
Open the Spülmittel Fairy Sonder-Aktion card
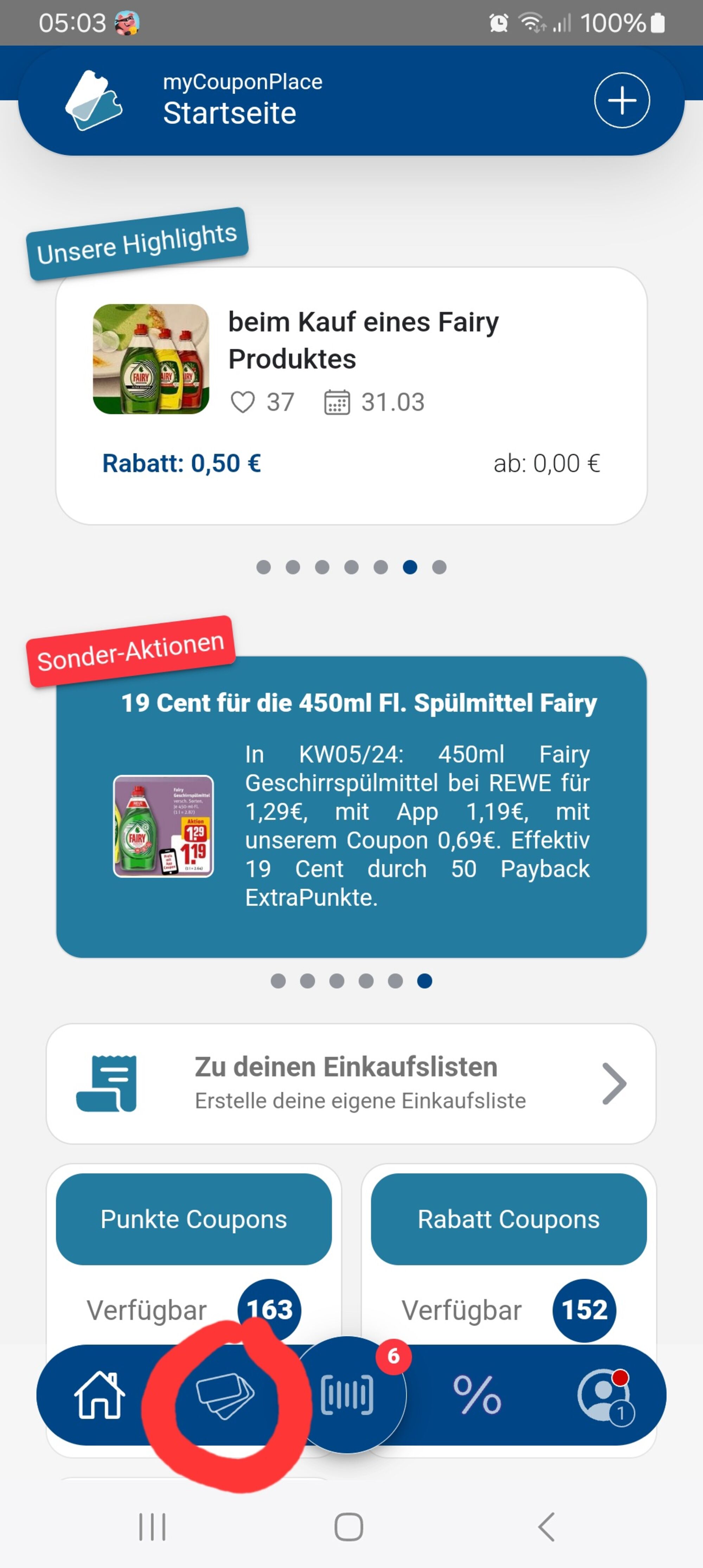click(351, 807)
